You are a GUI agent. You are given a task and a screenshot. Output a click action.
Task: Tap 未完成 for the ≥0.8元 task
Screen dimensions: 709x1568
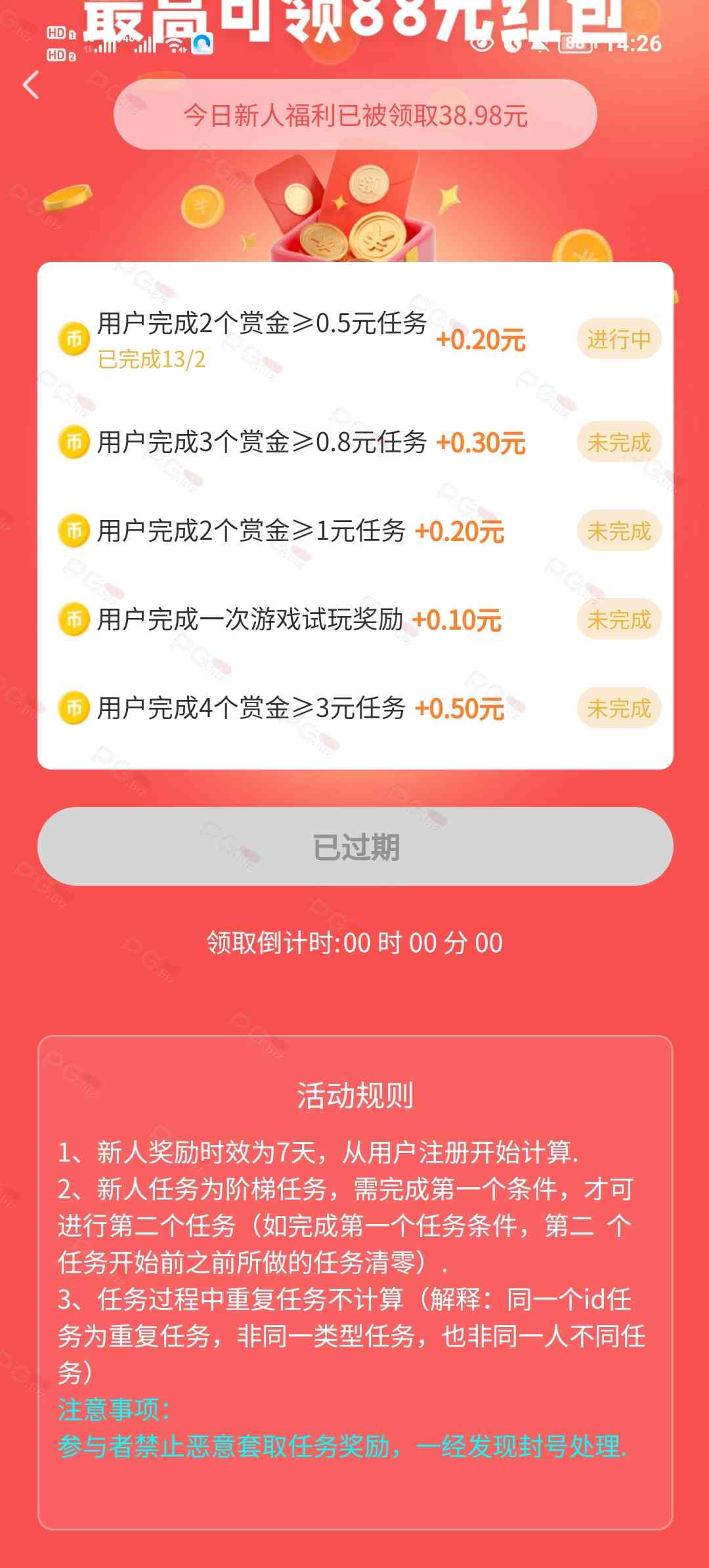pos(618,442)
